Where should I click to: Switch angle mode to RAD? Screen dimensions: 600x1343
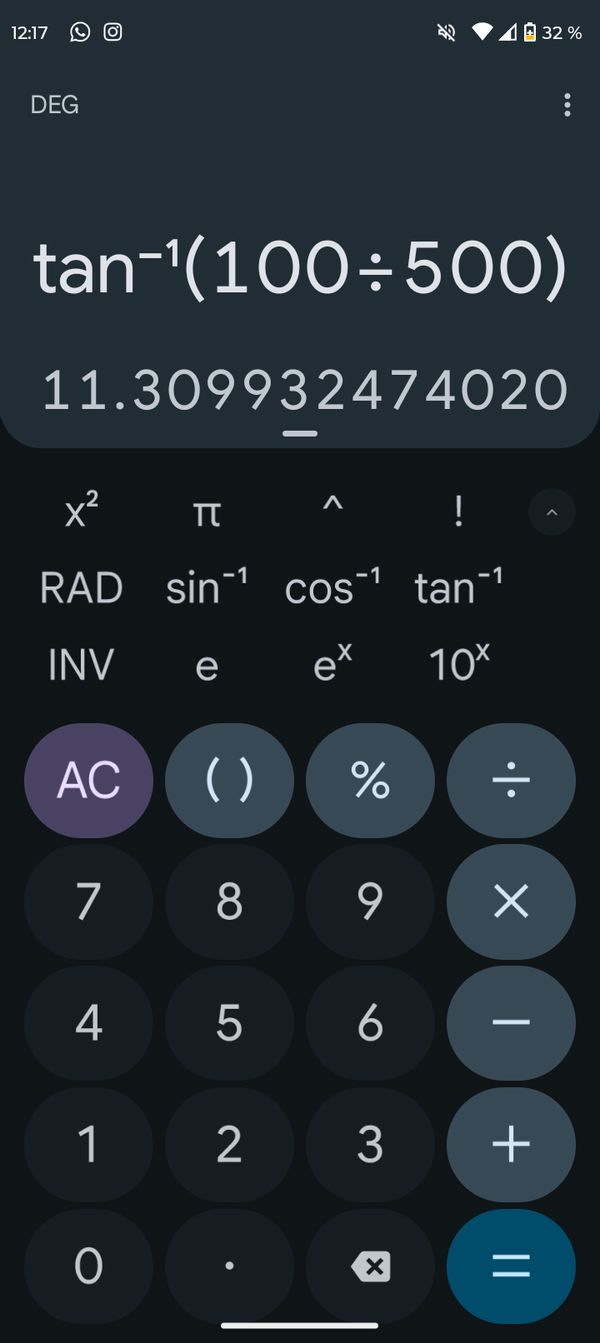(x=81, y=588)
